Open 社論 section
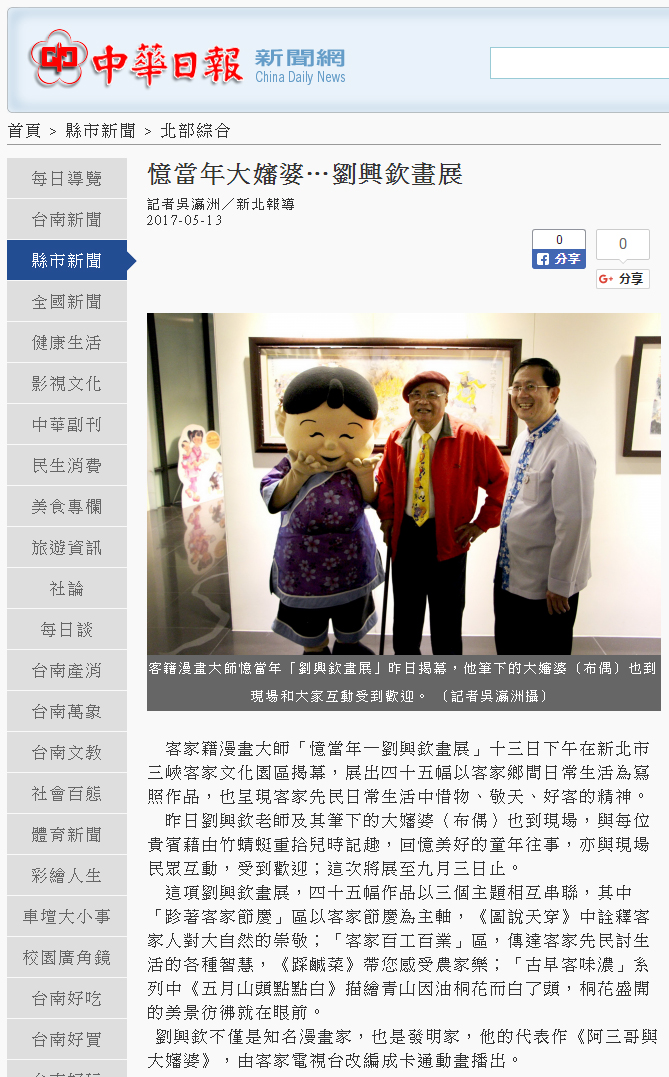The image size is (669, 1077). 67,589
